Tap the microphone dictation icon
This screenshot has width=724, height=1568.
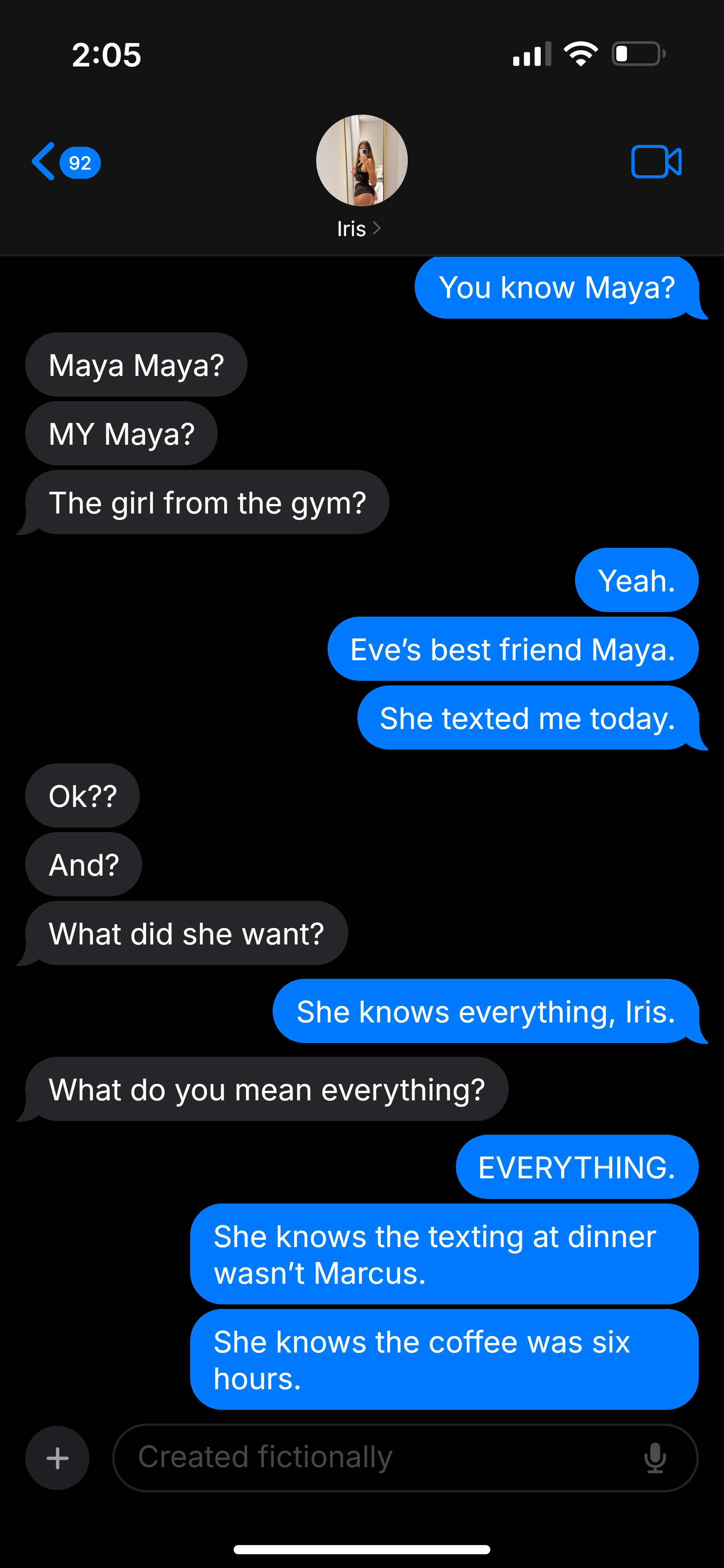[655, 1458]
